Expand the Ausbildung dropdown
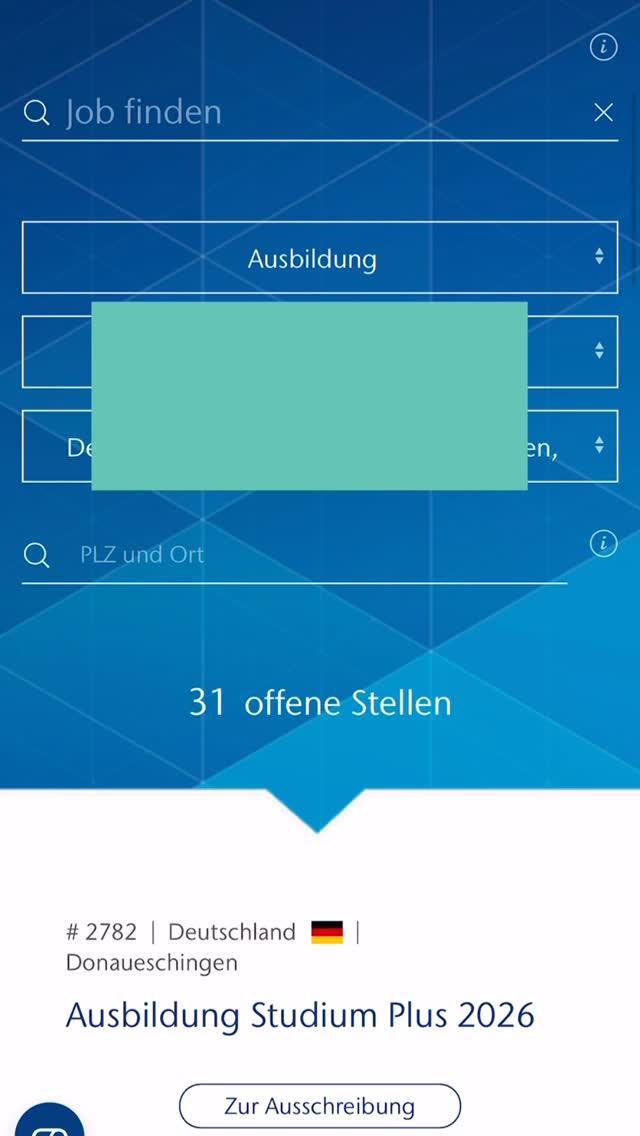 pos(320,258)
